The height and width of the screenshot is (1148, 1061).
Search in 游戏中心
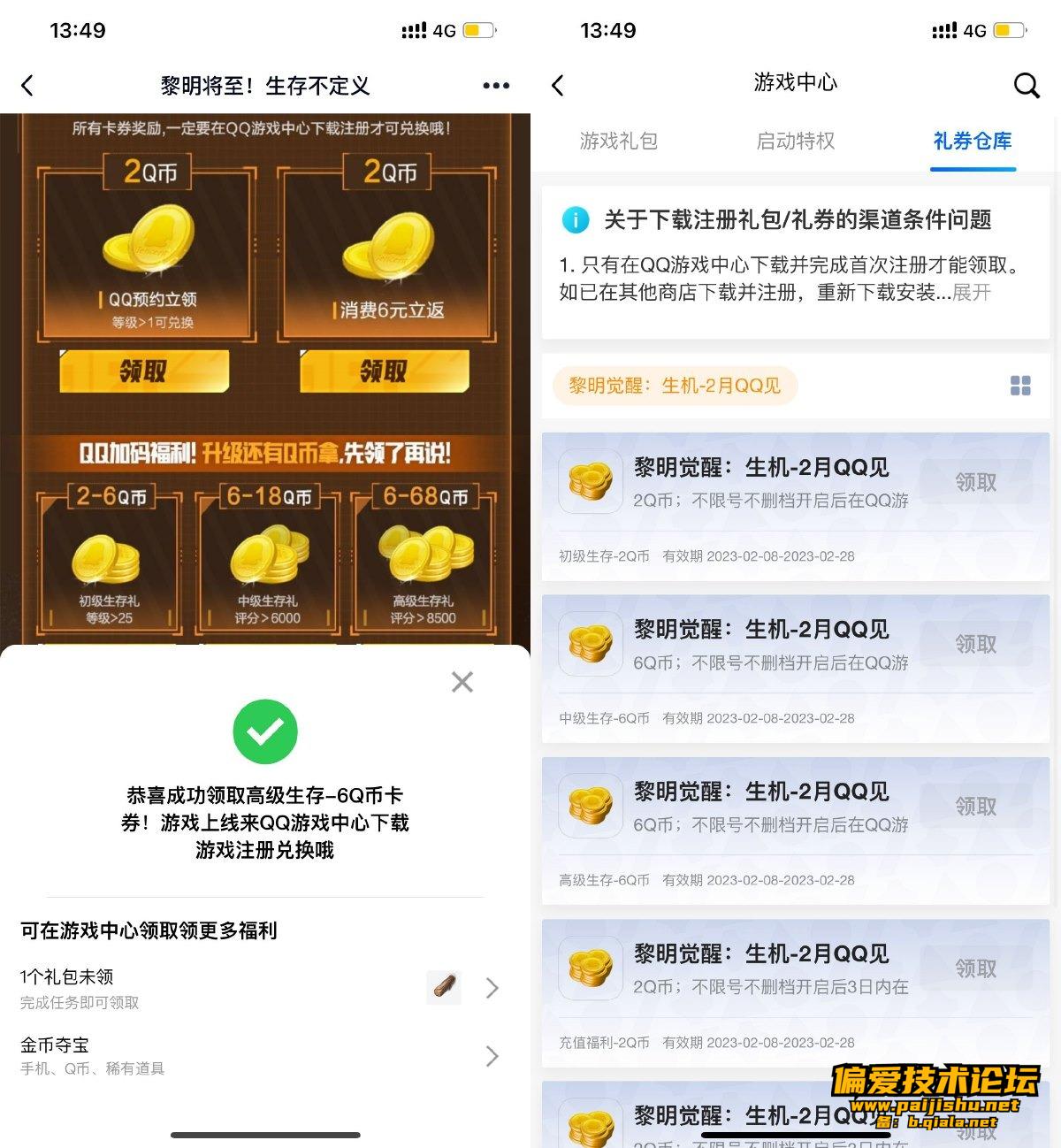coord(1026,86)
